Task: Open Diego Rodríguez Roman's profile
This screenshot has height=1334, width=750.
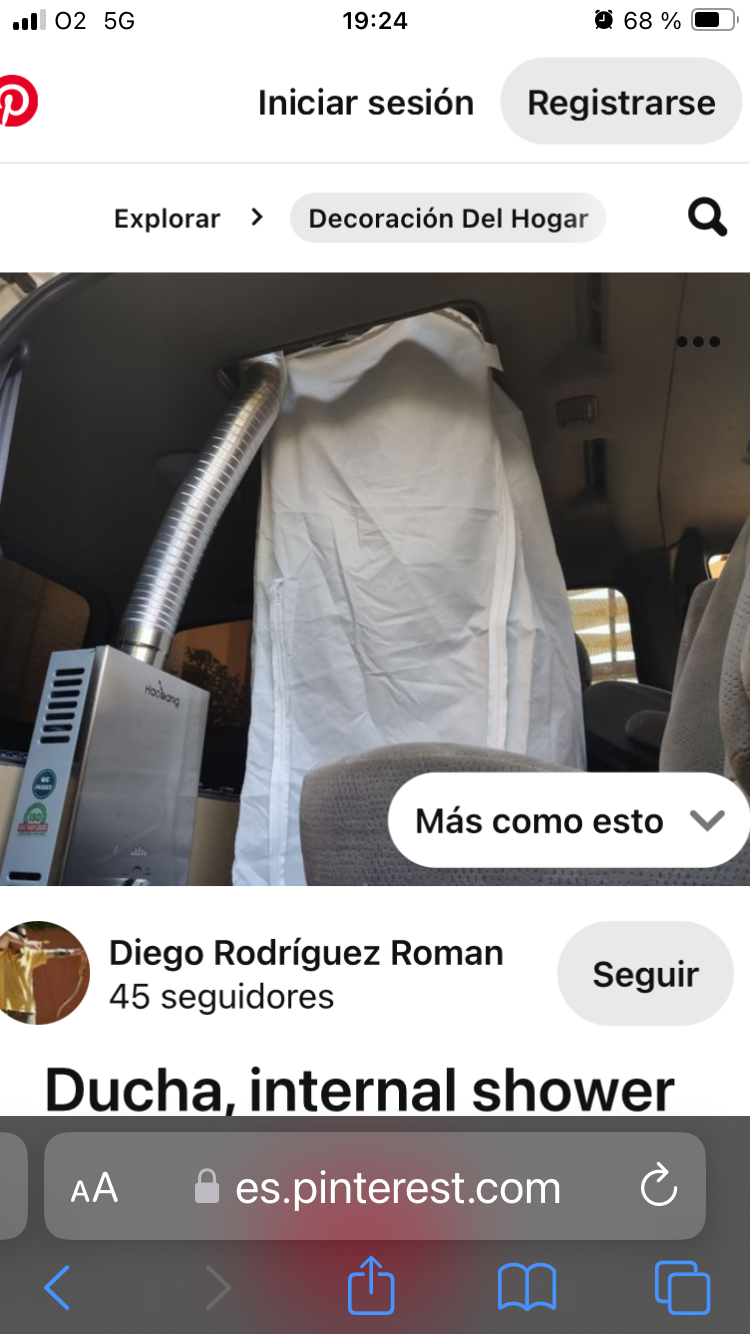Action: (x=305, y=953)
